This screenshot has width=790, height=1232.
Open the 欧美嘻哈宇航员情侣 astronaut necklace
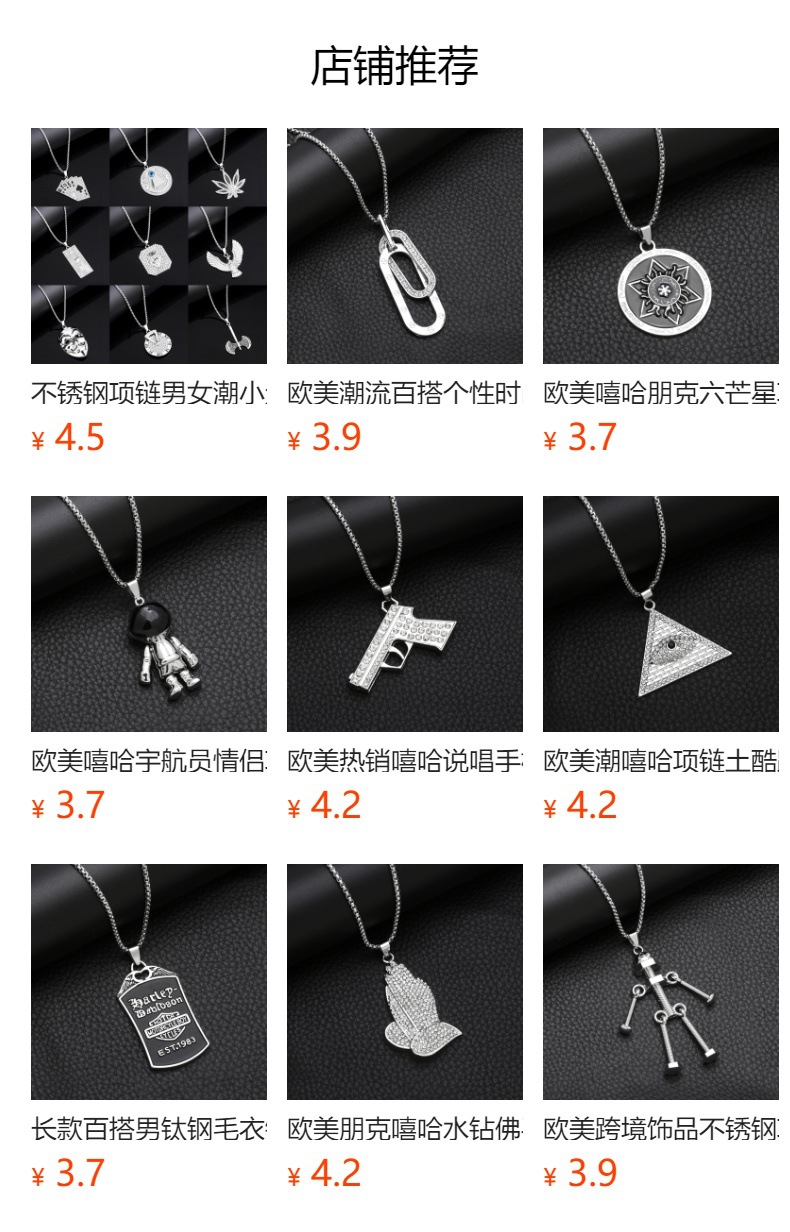(149, 614)
